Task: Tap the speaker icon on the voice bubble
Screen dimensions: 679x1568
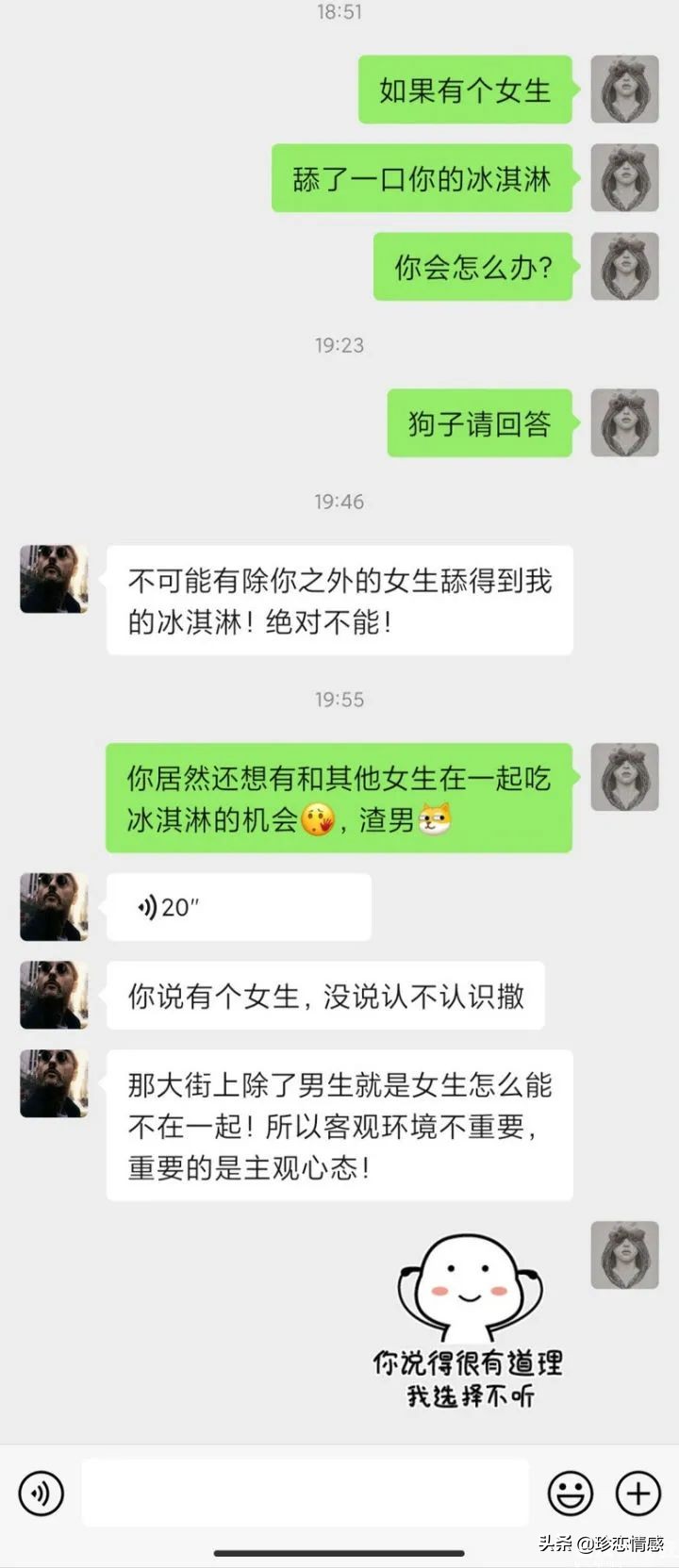Action: [146, 907]
